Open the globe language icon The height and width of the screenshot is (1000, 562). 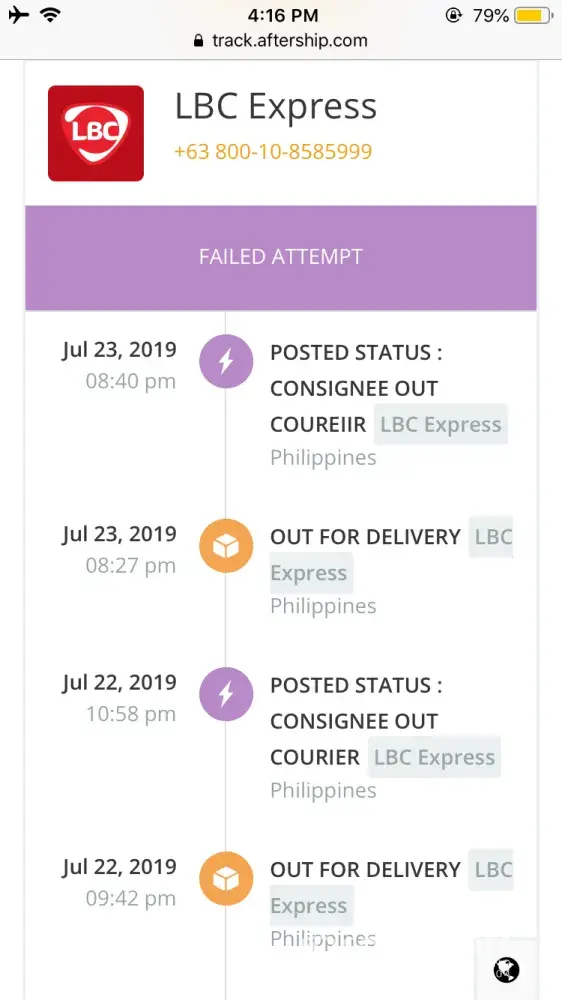click(507, 970)
